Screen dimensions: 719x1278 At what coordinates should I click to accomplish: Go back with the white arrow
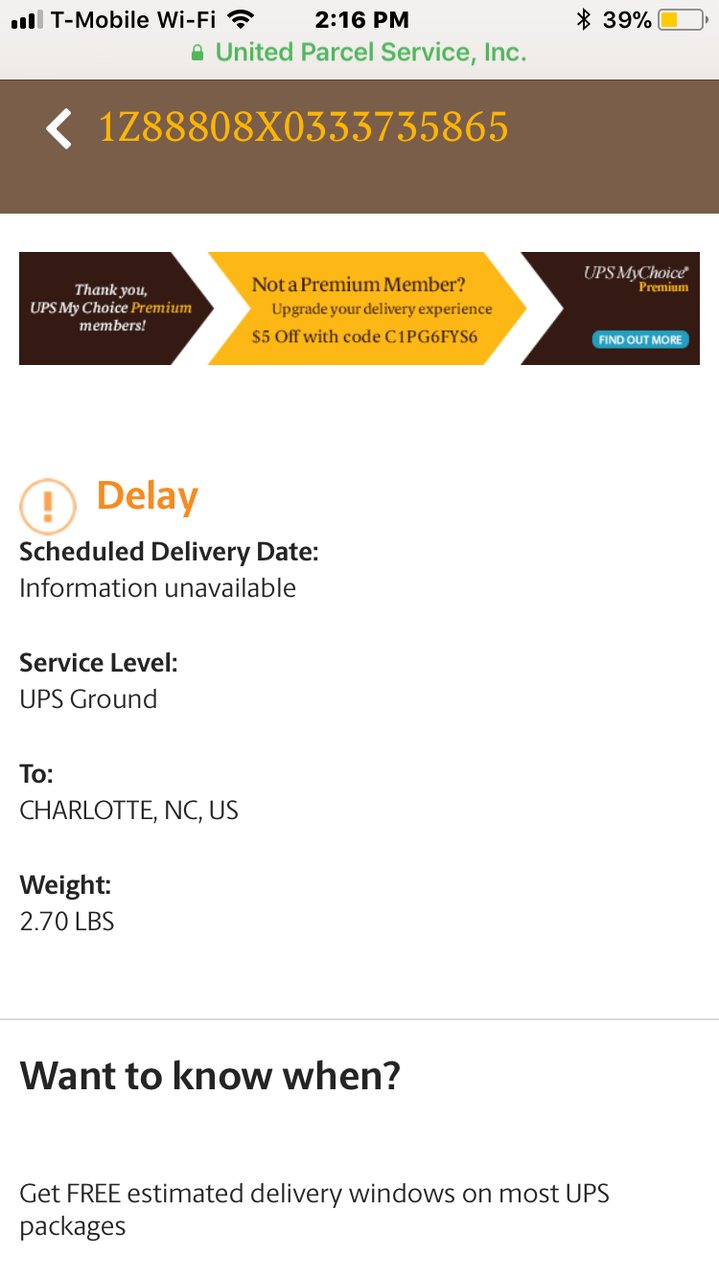(x=59, y=129)
